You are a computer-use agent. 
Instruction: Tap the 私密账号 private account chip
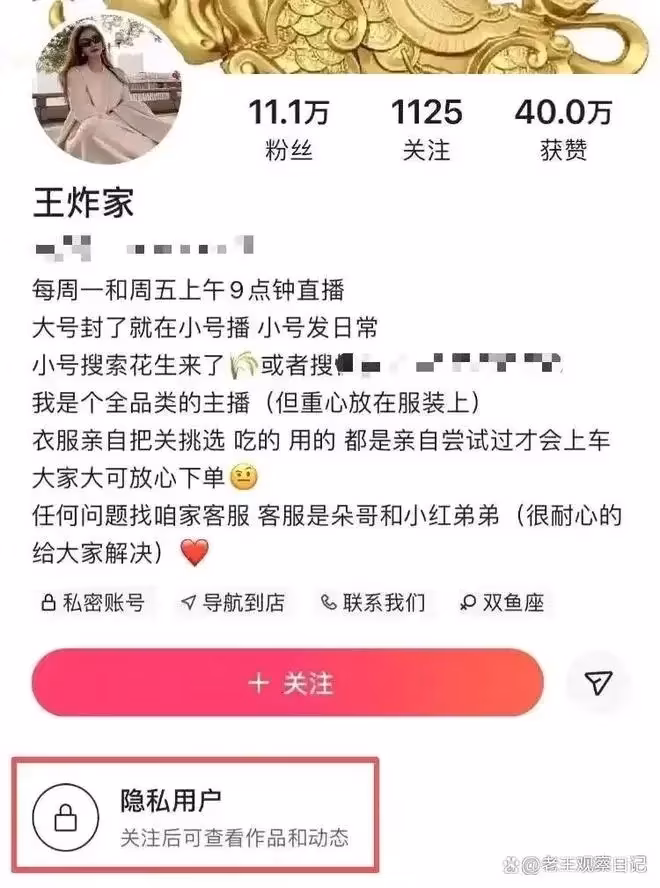(92, 602)
